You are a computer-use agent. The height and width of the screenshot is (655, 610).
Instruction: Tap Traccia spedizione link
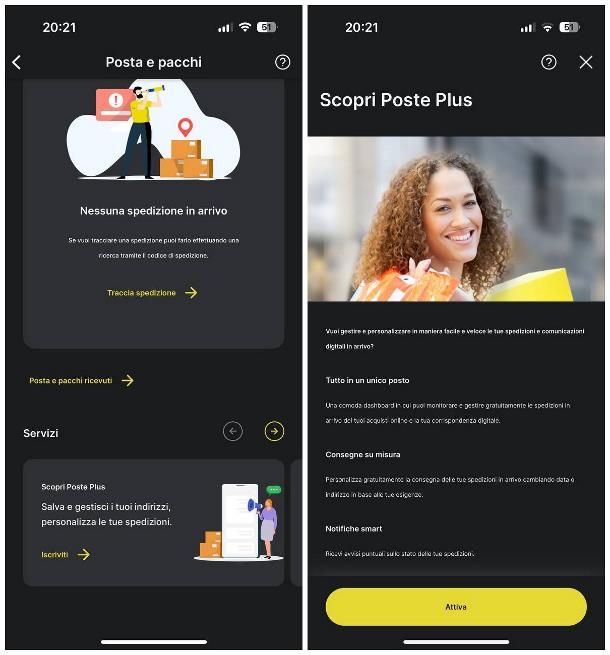click(152, 293)
